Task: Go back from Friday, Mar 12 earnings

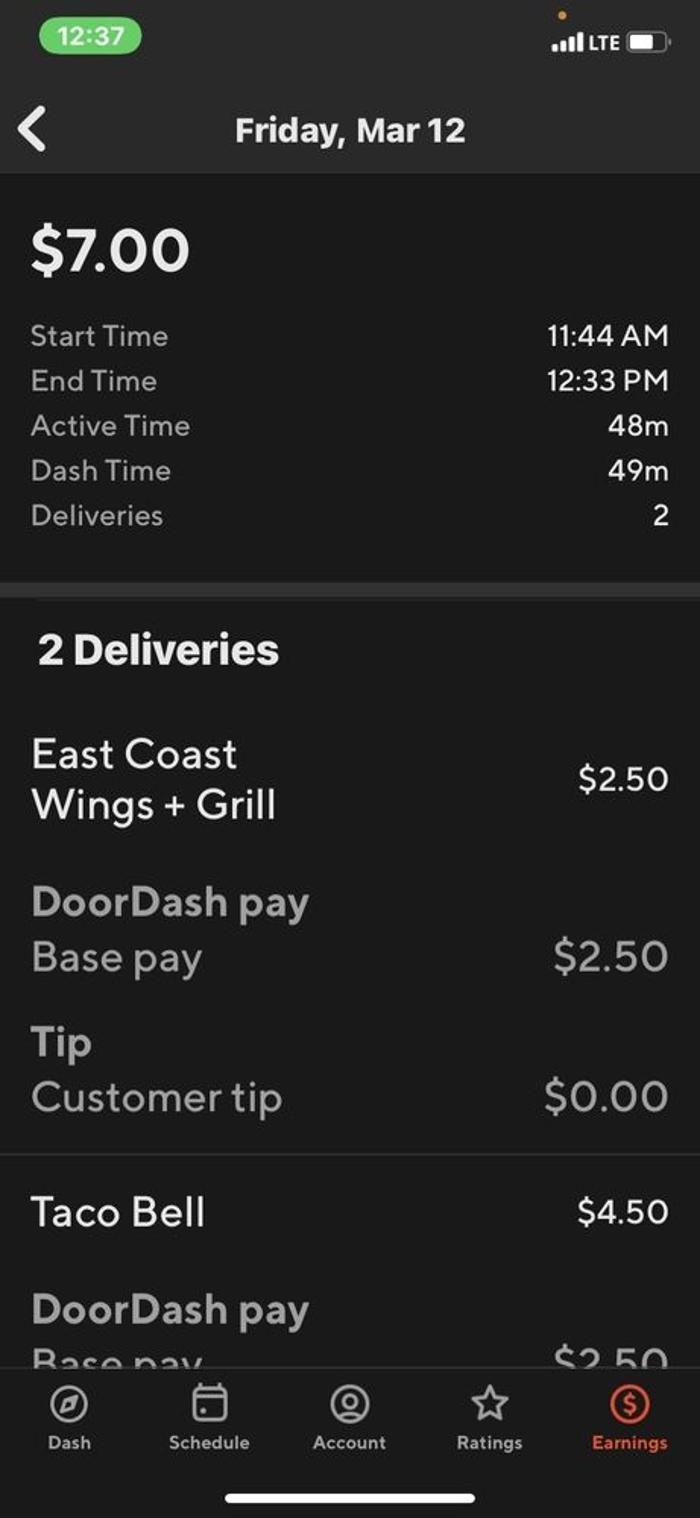Action: (x=33, y=130)
